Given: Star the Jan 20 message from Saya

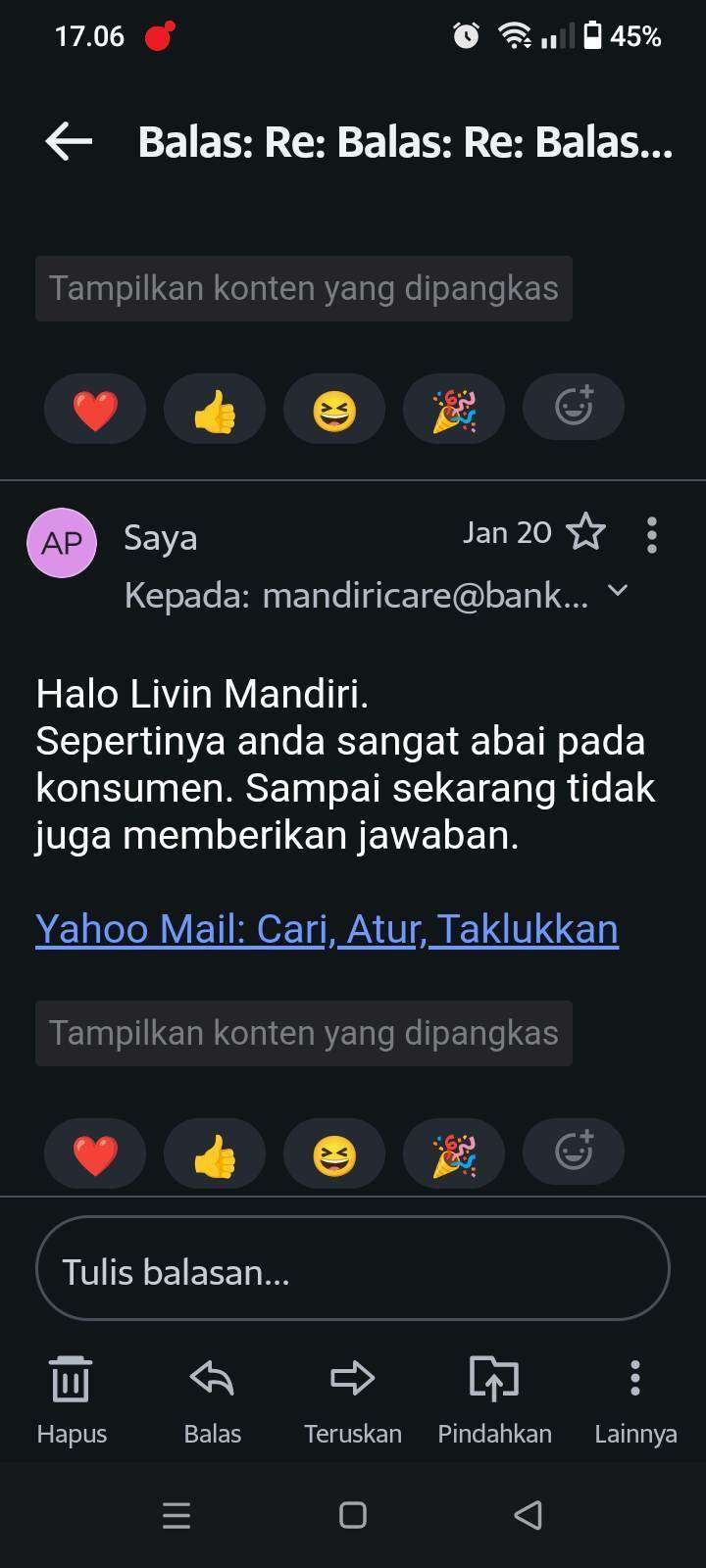Looking at the screenshot, I should tap(586, 532).
